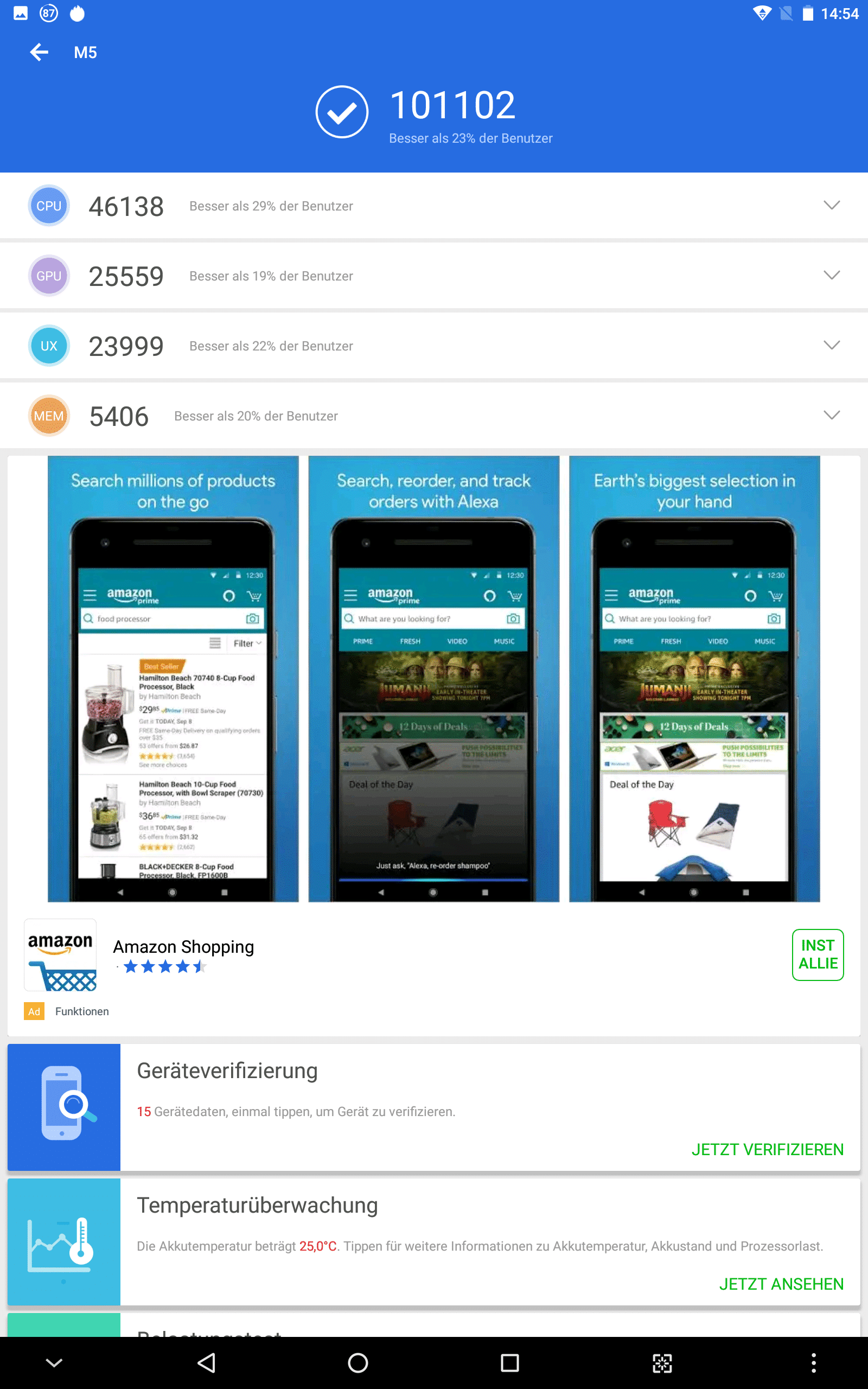Open the three-dot menu in the navigation bar

coord(813,1362)
